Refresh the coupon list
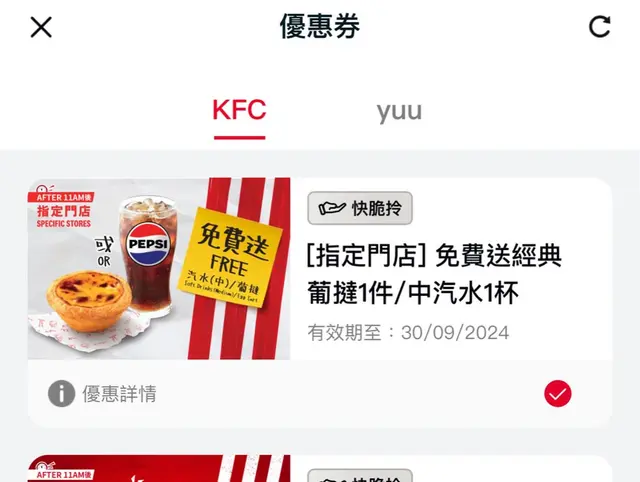 tap(599, 27)
